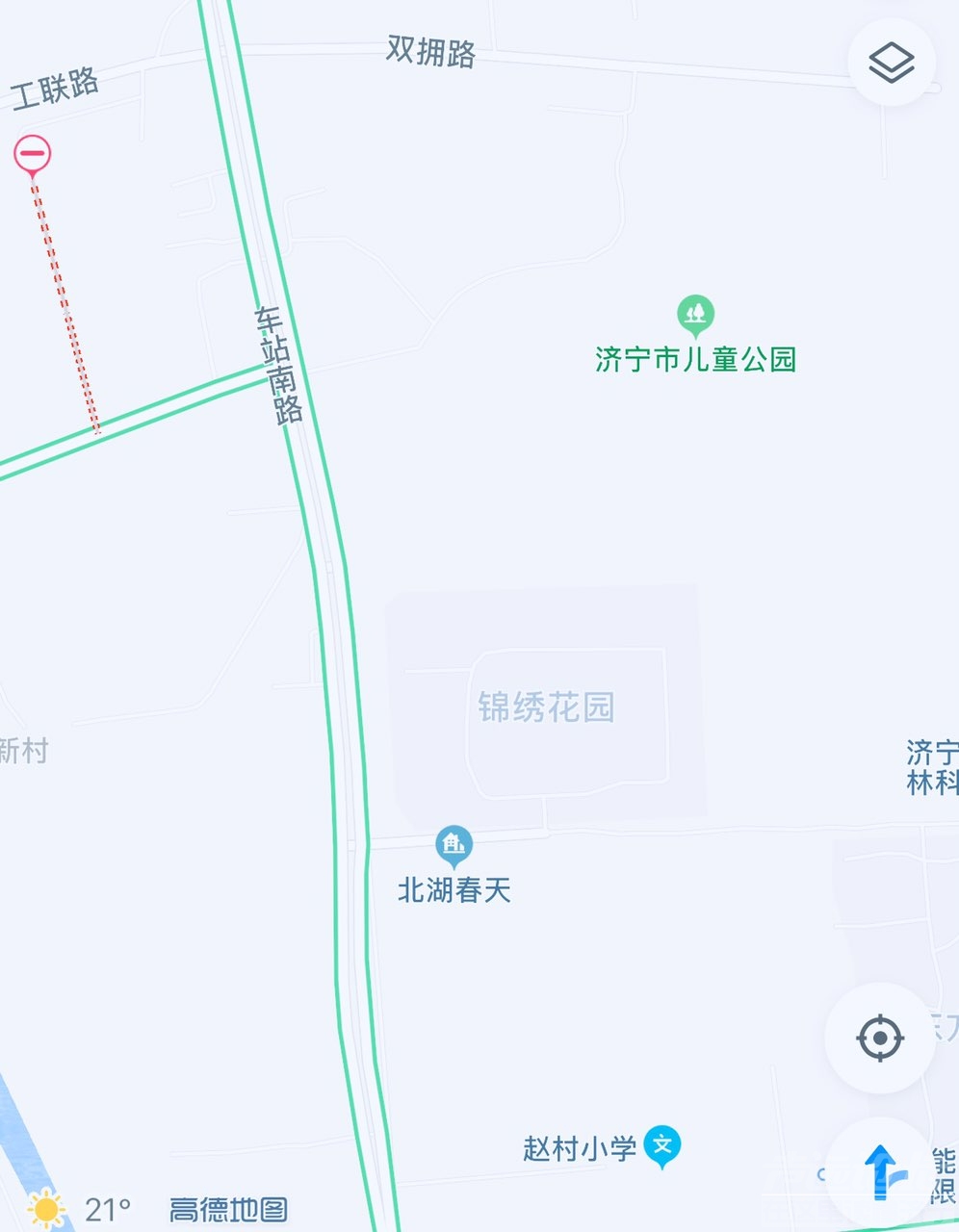The image size is (959, 1232).
Task: Tap the 北湖春天 residential marker
Action: (454, 845)
